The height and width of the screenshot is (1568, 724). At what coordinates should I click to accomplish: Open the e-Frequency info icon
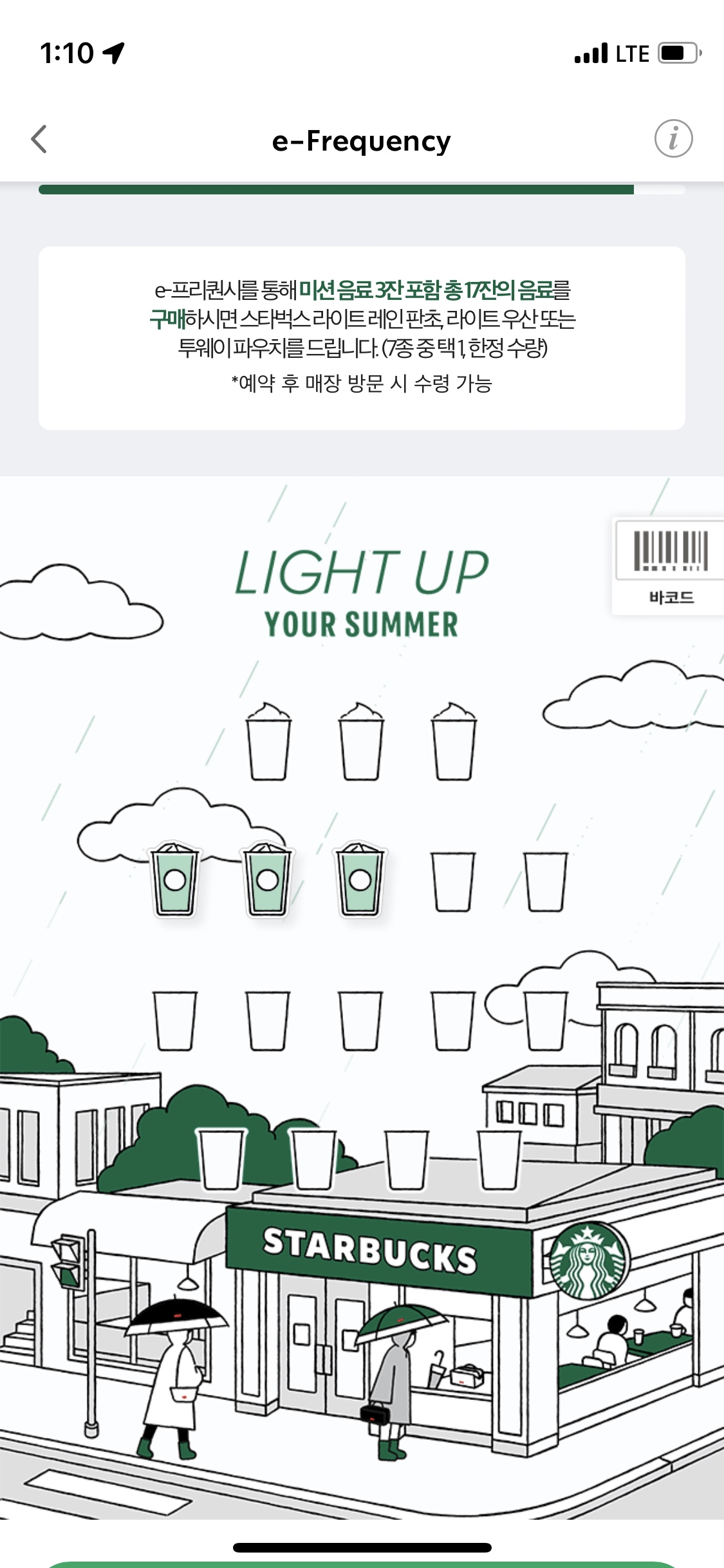673,138
